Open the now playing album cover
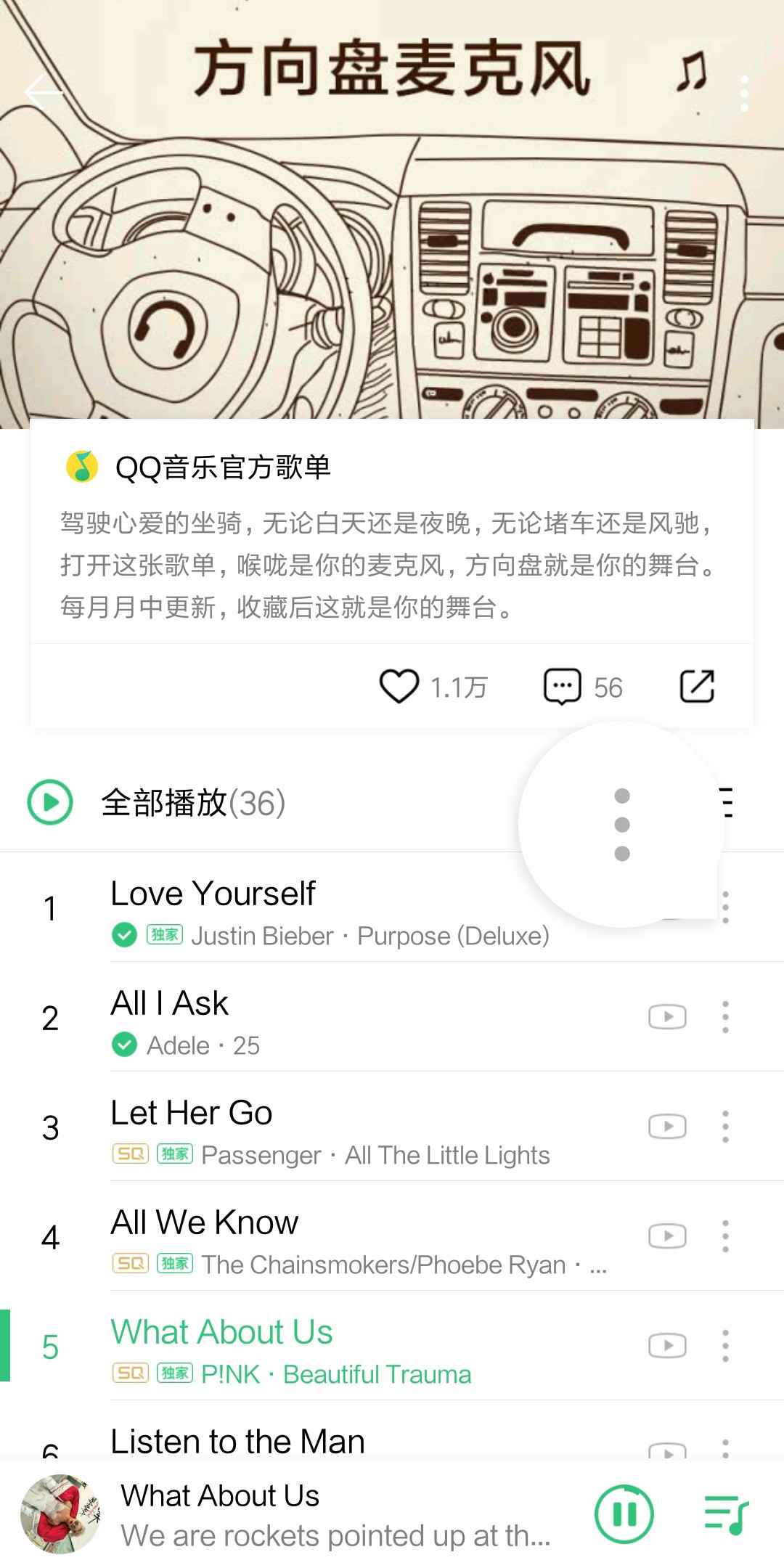784x1568 pixels. (x=60, y=1514)
